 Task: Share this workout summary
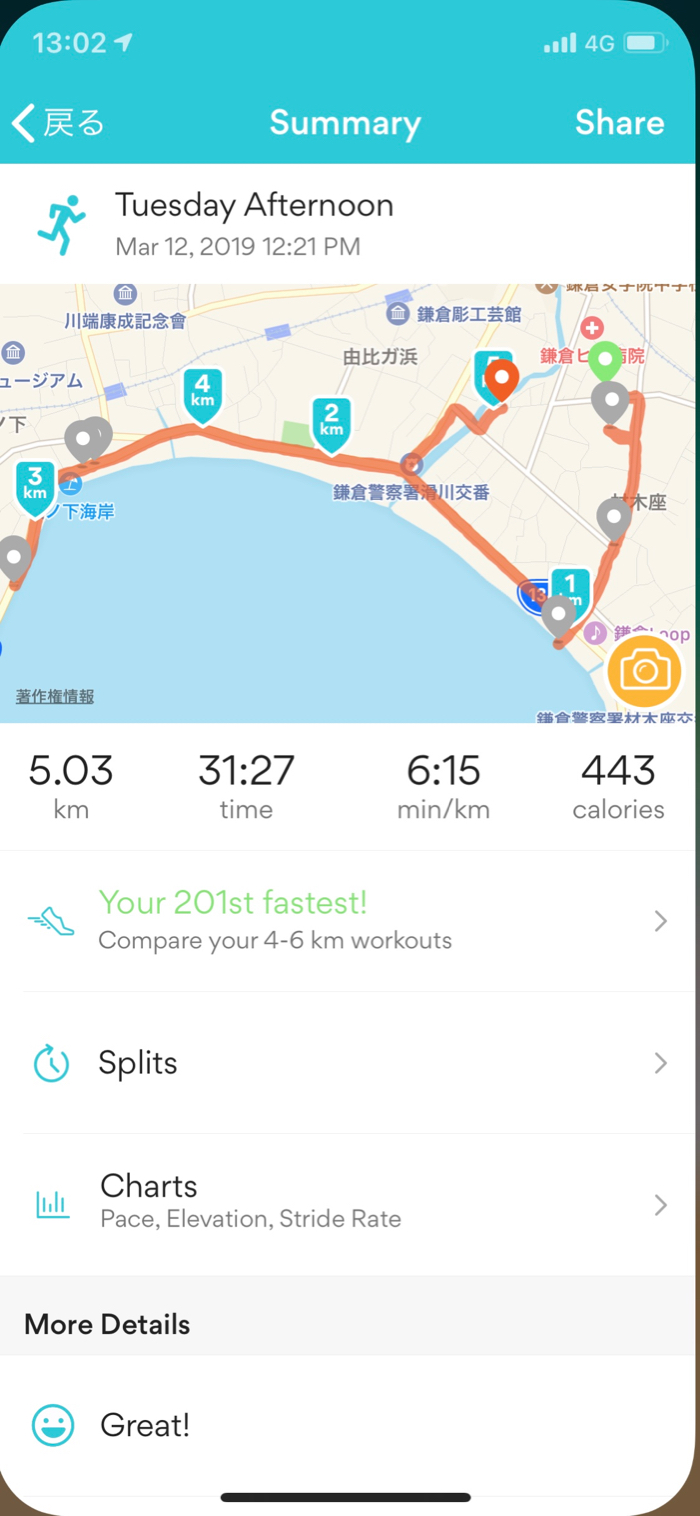[619, 123]
